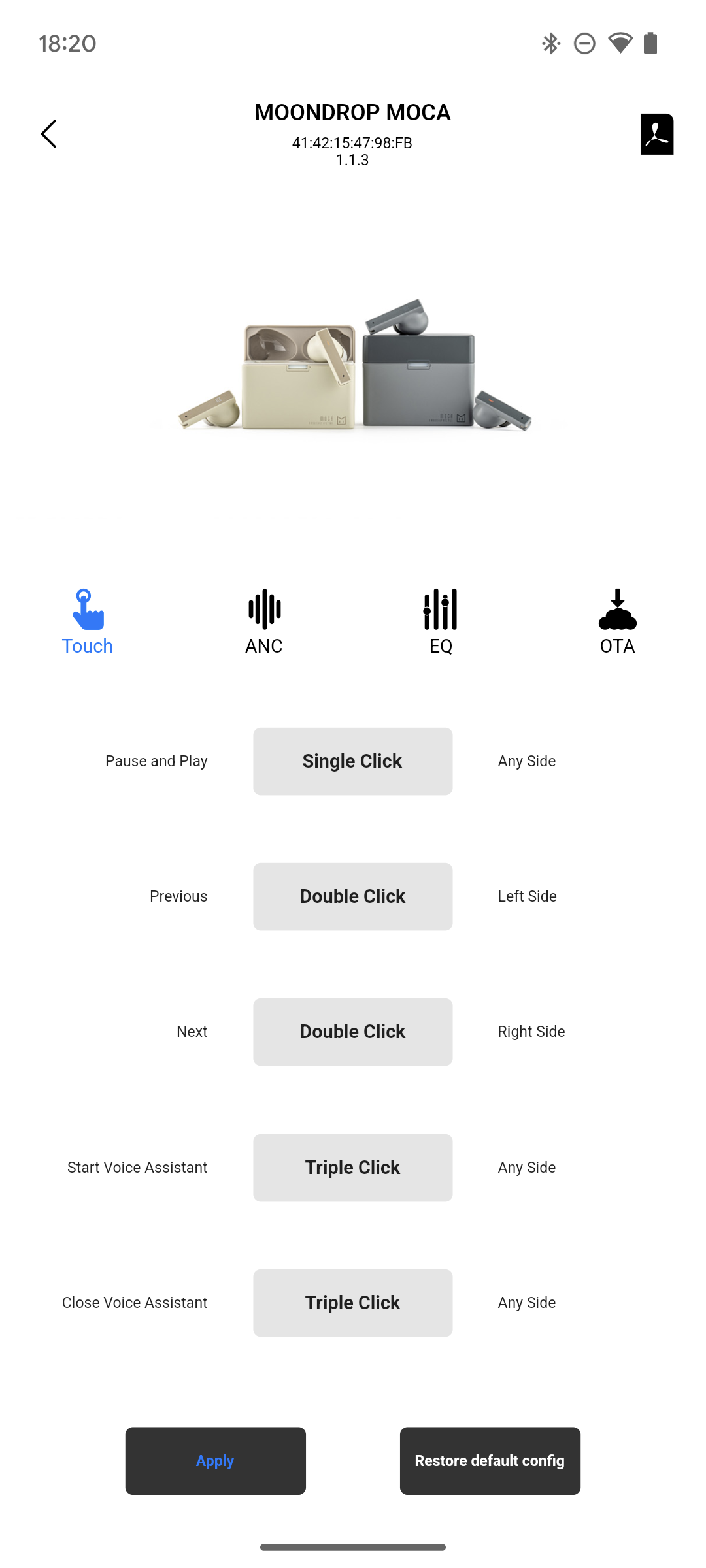Open the PDF manual icon
Image resolution: width=706 pixels, height=1568 pixels.
[657, 134]
